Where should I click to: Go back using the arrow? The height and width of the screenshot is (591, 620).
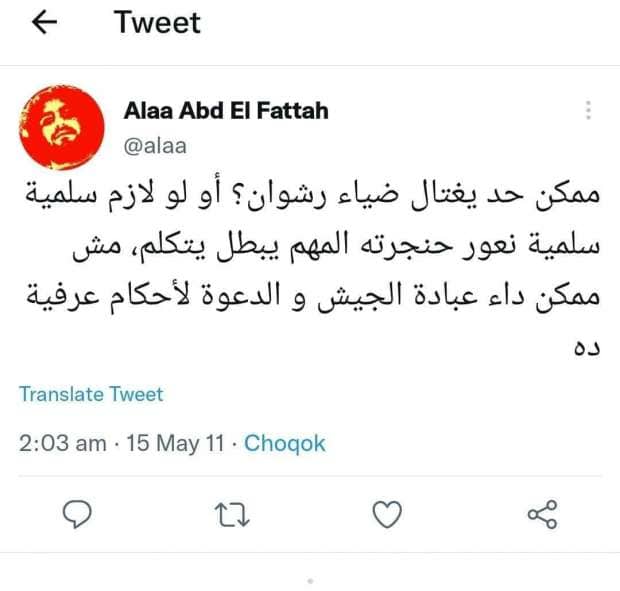[x=47, y=24]
